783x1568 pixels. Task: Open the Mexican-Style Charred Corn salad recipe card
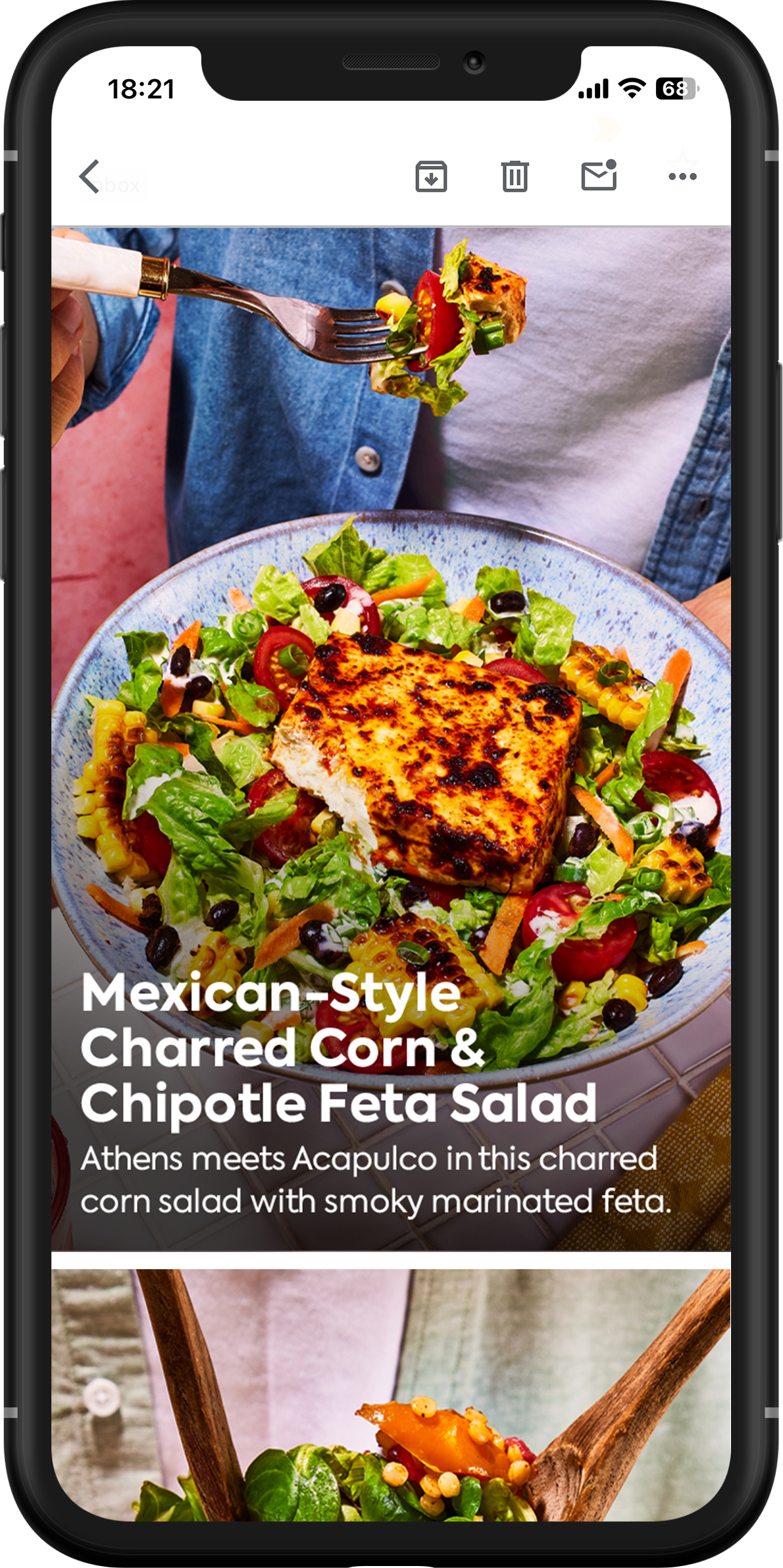coord(391,737)
